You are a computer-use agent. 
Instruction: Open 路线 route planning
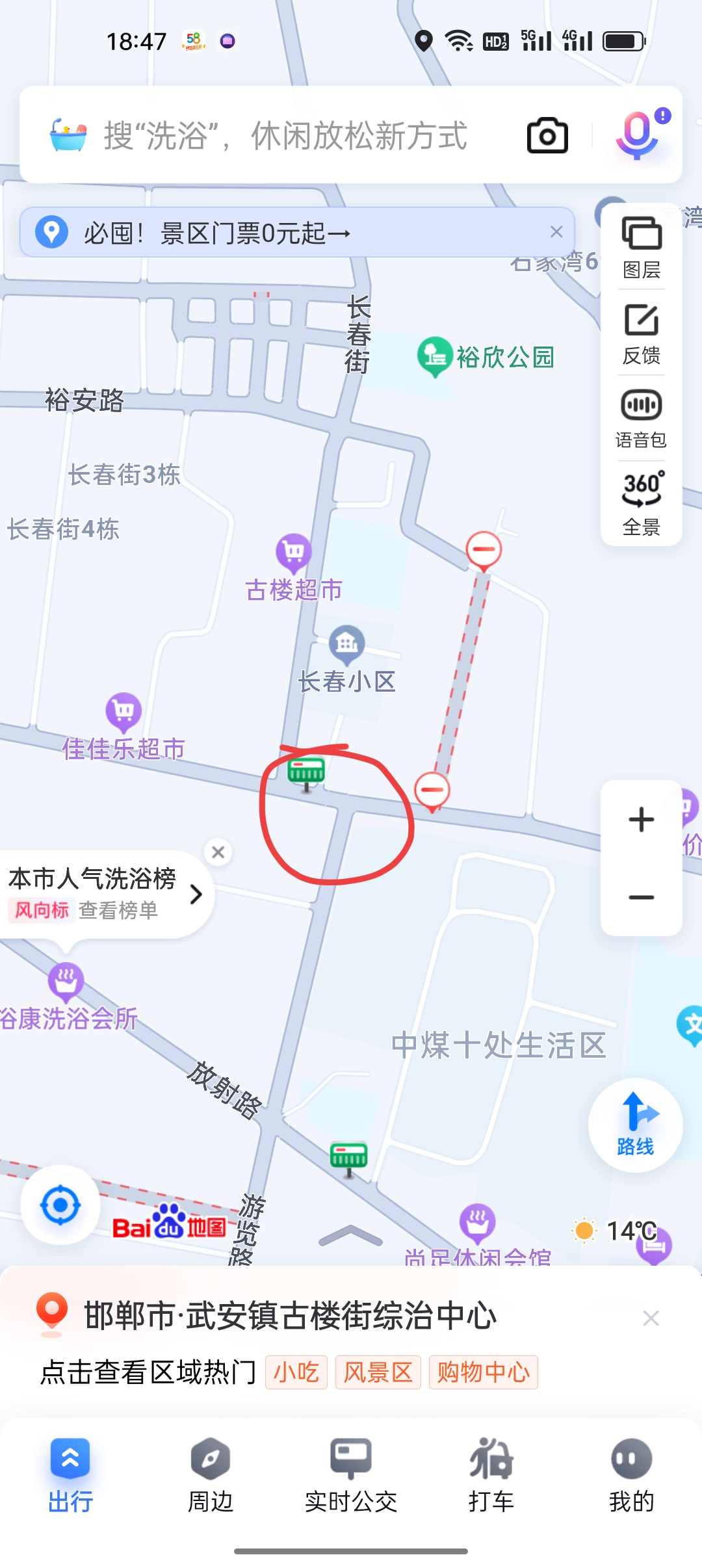[x=635, y=1125]
